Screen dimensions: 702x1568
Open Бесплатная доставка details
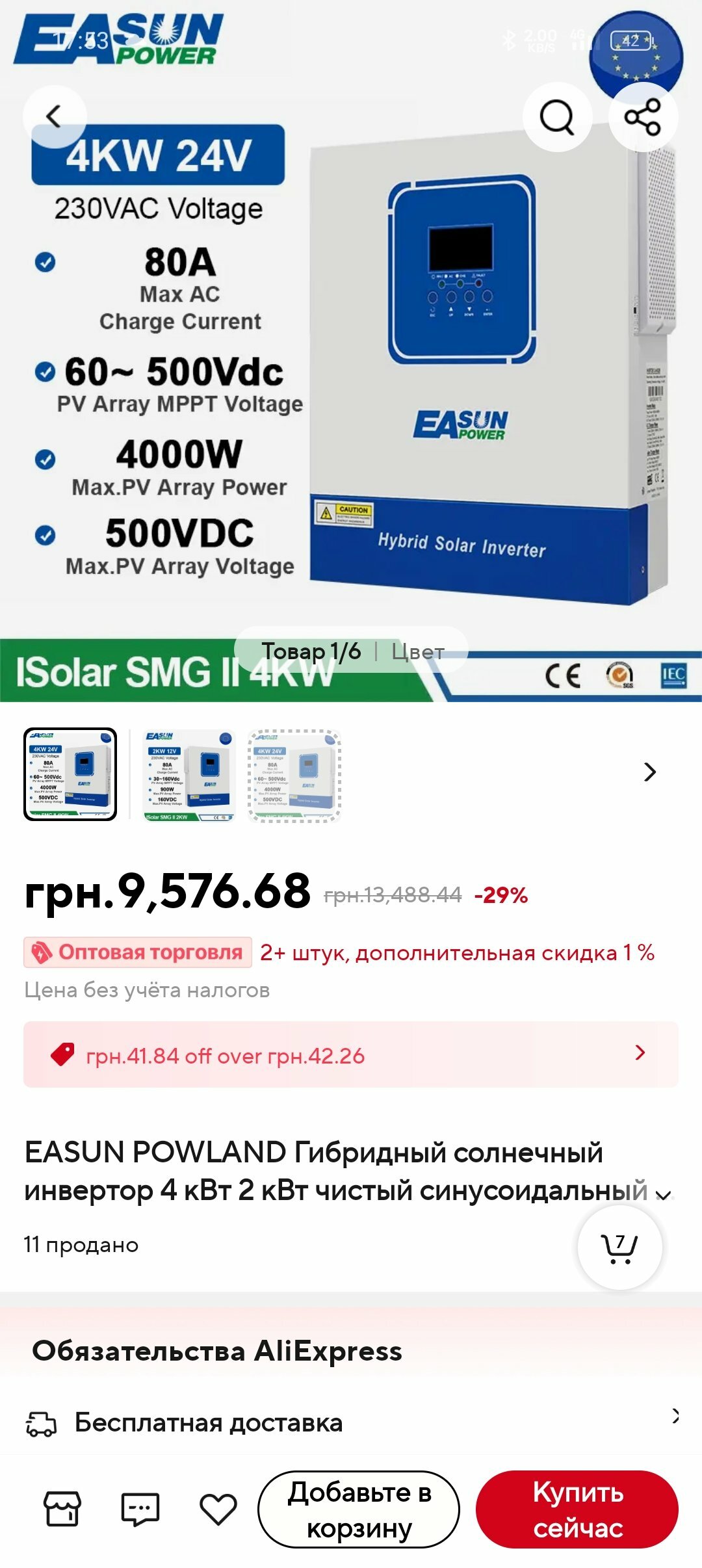(x=351, y=1422)
